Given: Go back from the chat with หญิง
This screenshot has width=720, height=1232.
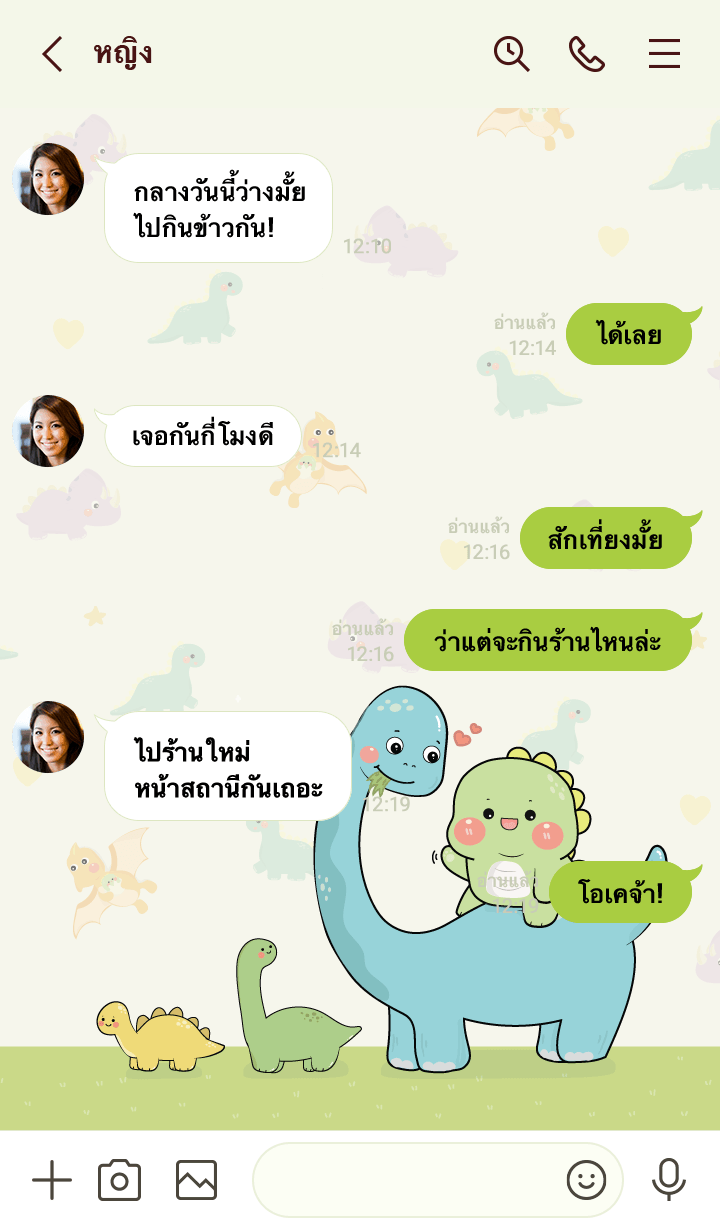Looking at the screenshot, I should click(52, 54).
